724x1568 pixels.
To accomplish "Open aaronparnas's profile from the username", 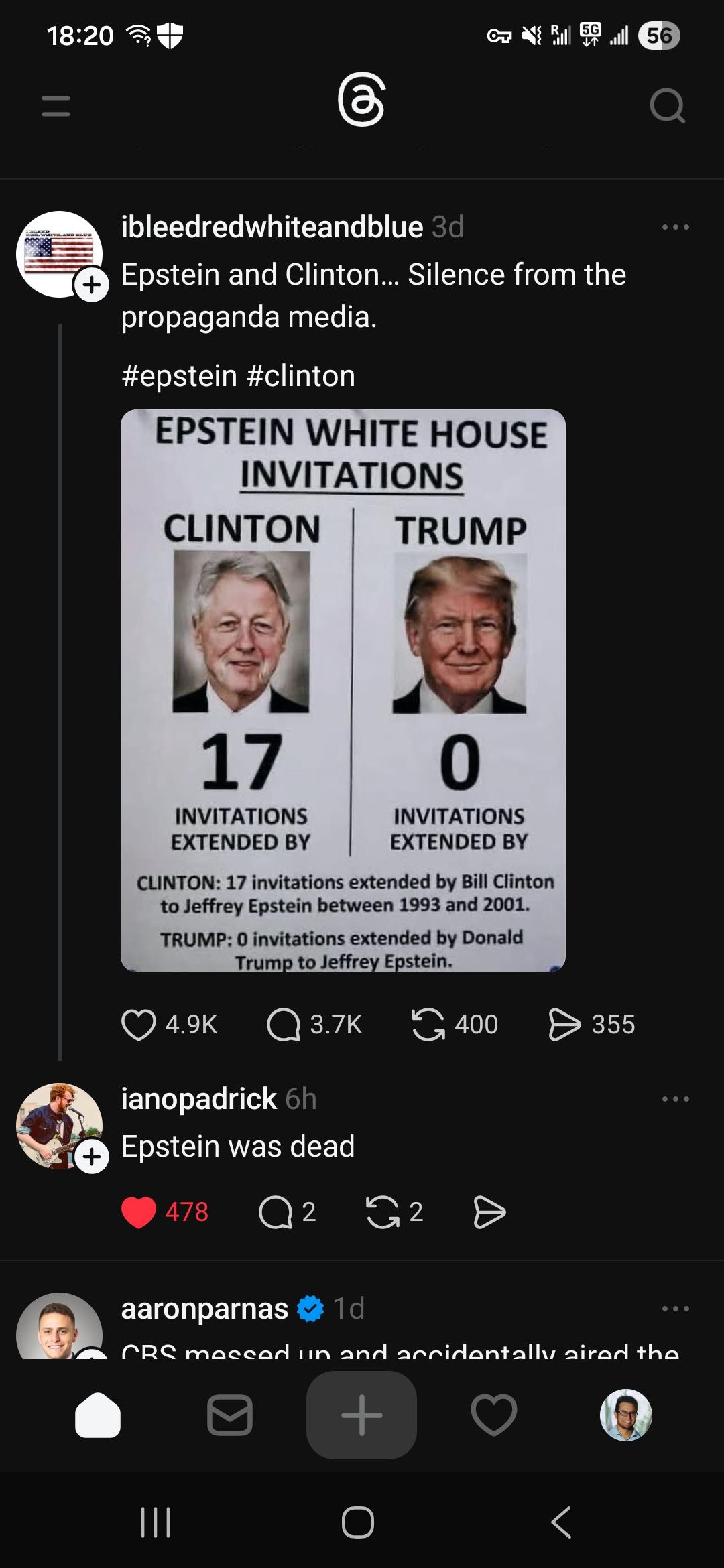I will coord(204,1309).
